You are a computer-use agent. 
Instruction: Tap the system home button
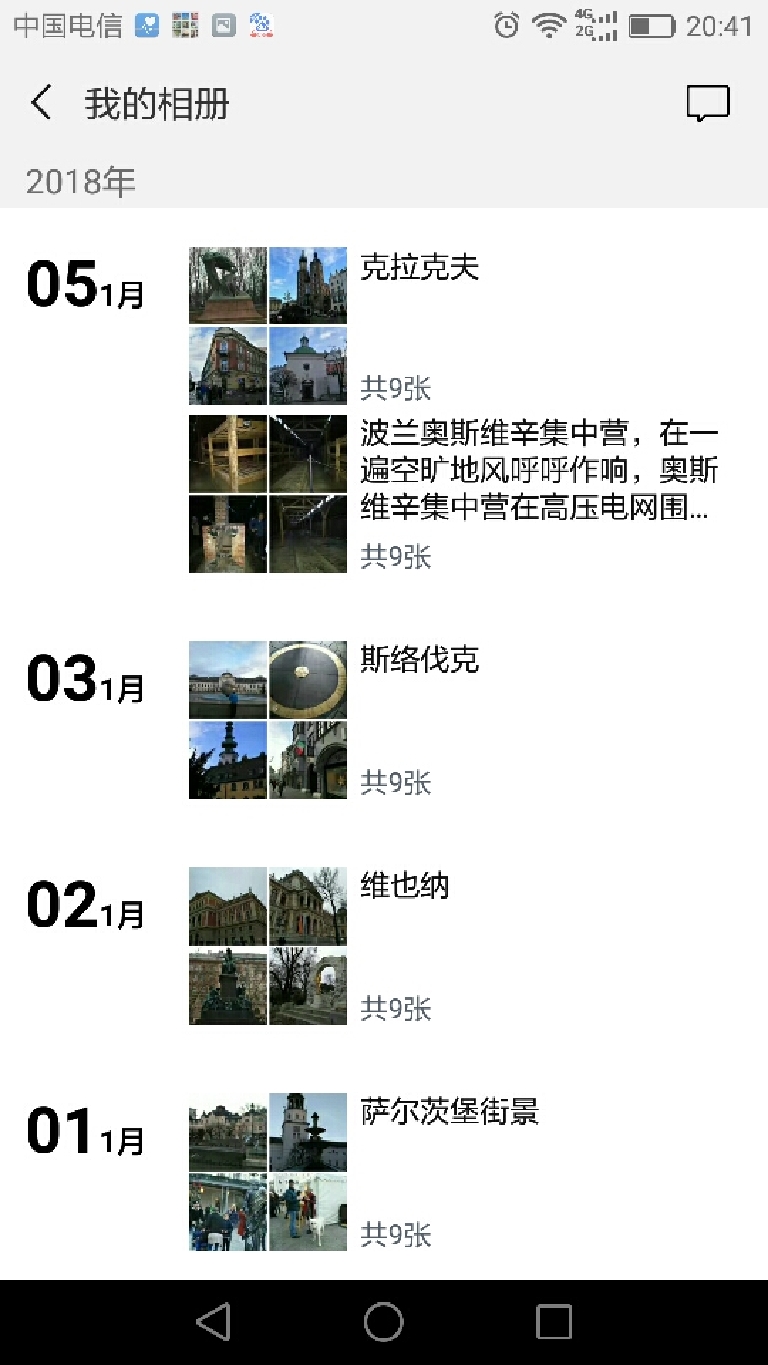coord(383,1322)
